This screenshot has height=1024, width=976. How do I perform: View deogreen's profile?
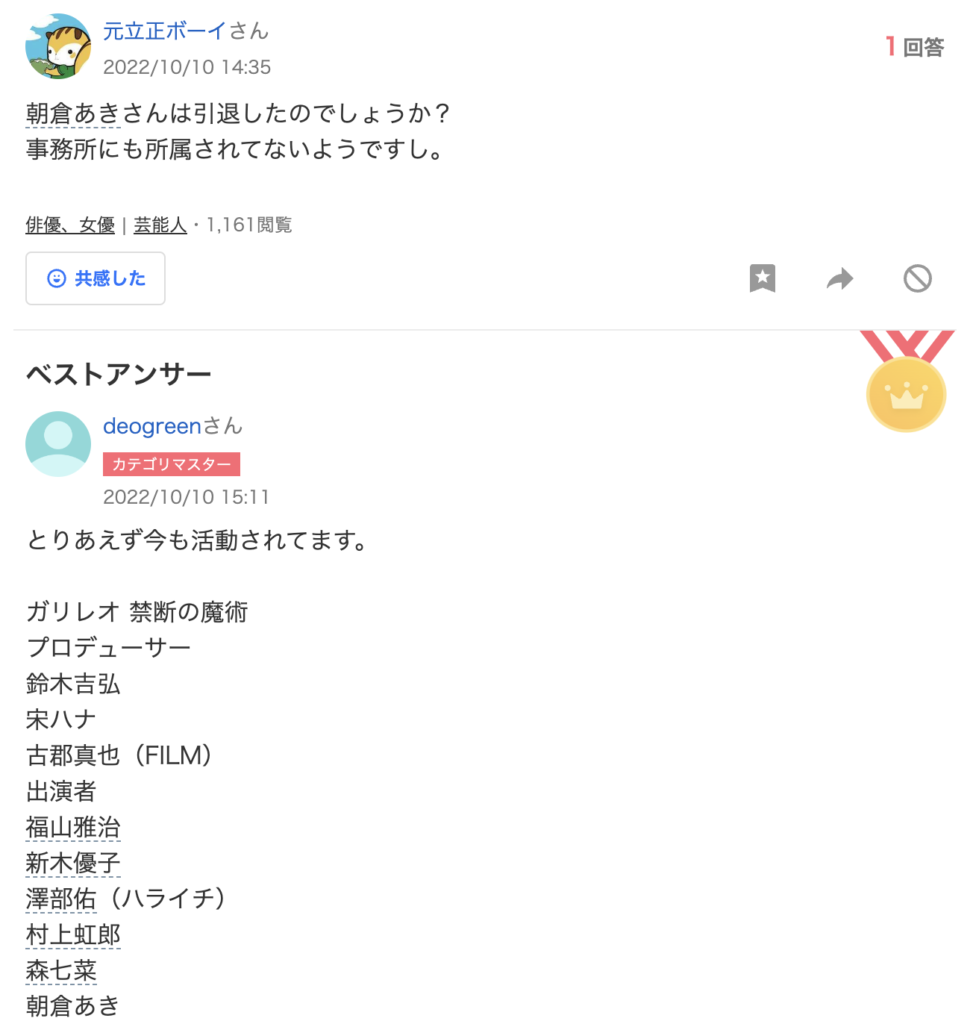pos(152,426)
